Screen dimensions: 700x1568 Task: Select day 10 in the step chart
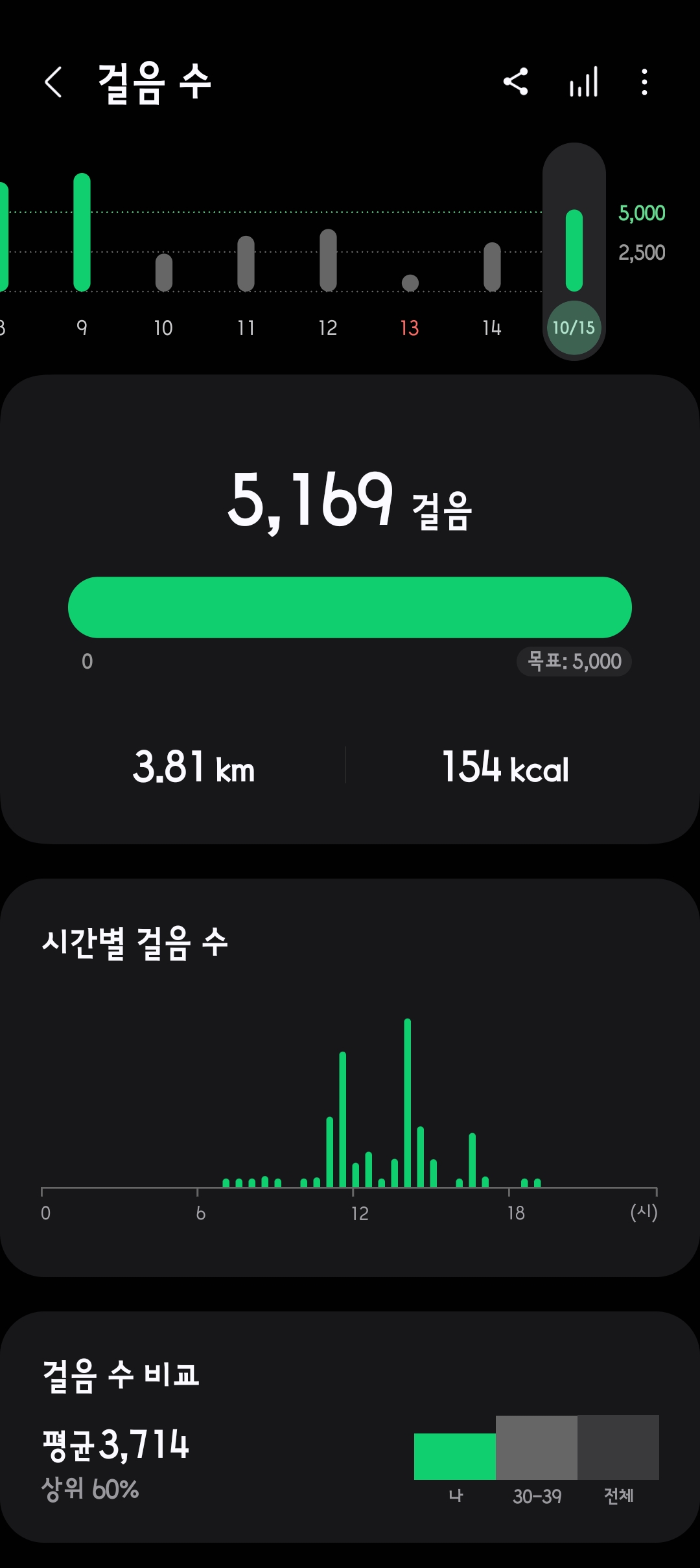163,272
